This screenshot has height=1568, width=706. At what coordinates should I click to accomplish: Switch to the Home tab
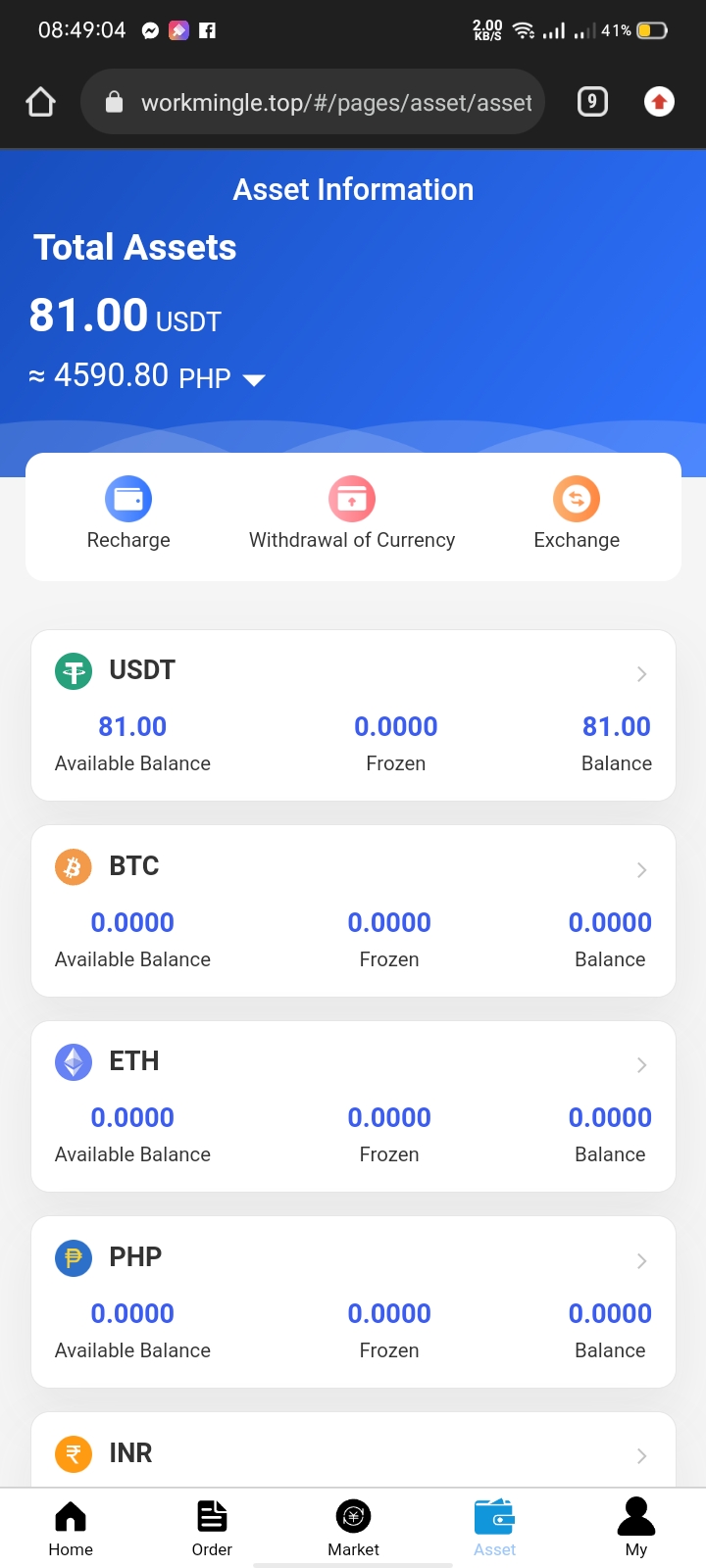(x=71, y=1528)
